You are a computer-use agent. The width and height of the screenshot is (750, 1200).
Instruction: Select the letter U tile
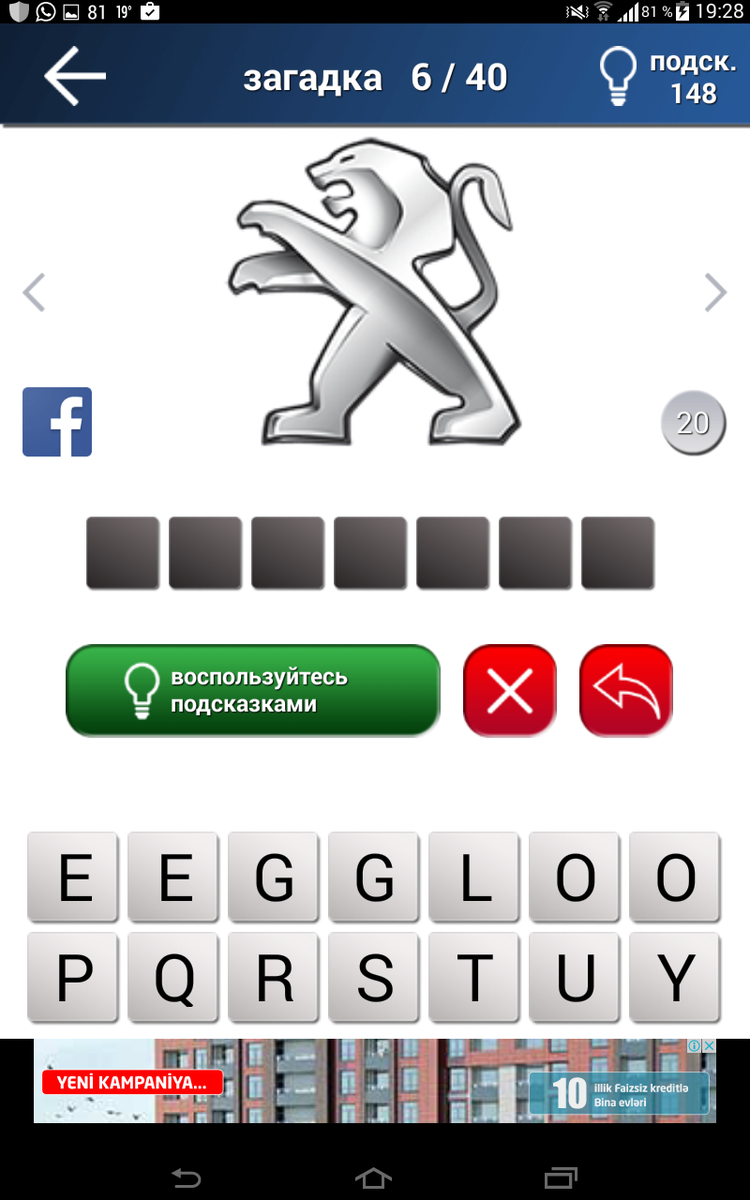point(575,978)
